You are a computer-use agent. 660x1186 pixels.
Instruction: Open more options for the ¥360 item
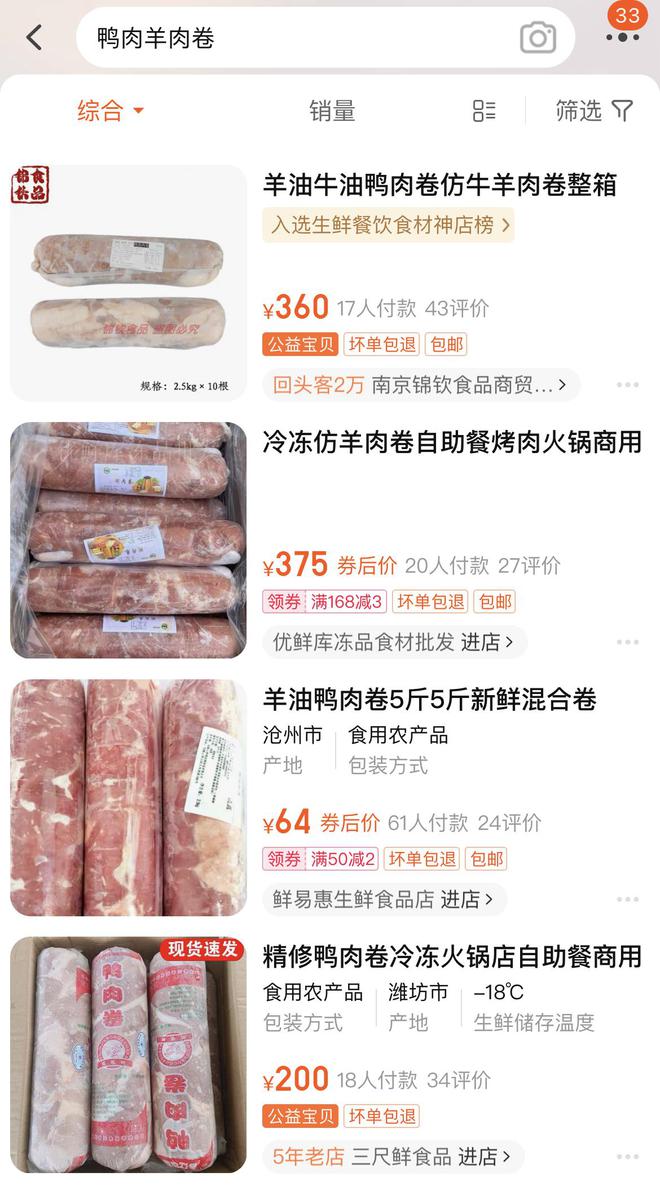tap(627, 385)
